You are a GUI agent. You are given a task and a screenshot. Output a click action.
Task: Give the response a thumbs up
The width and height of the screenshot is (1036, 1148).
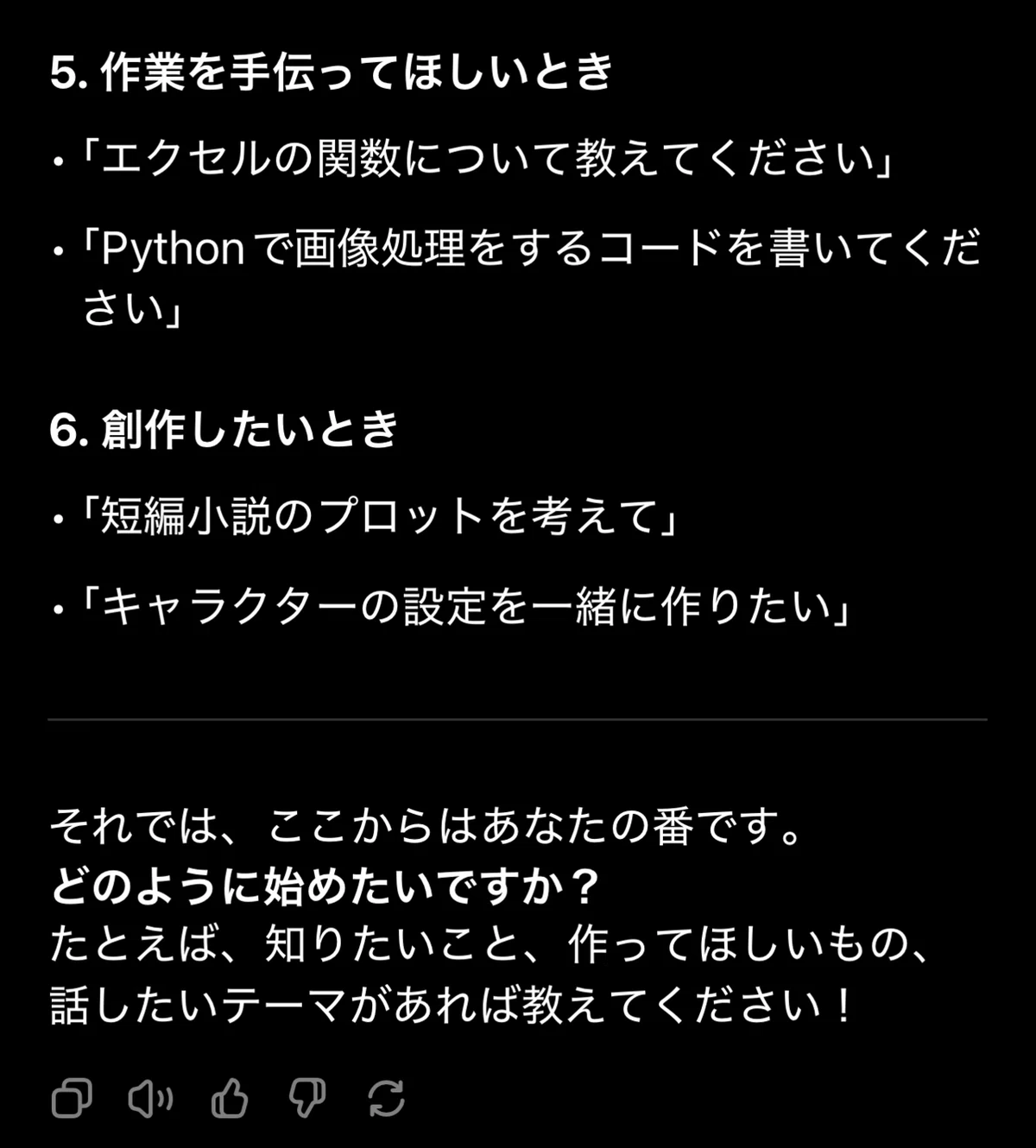230,1099
